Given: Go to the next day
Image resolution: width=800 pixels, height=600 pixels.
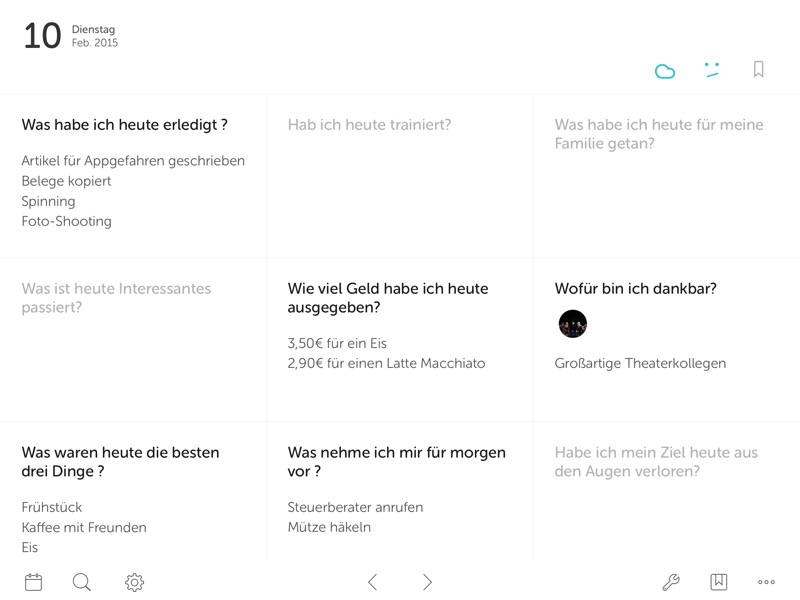Looking at the screenshot, I should click(427, 582).
